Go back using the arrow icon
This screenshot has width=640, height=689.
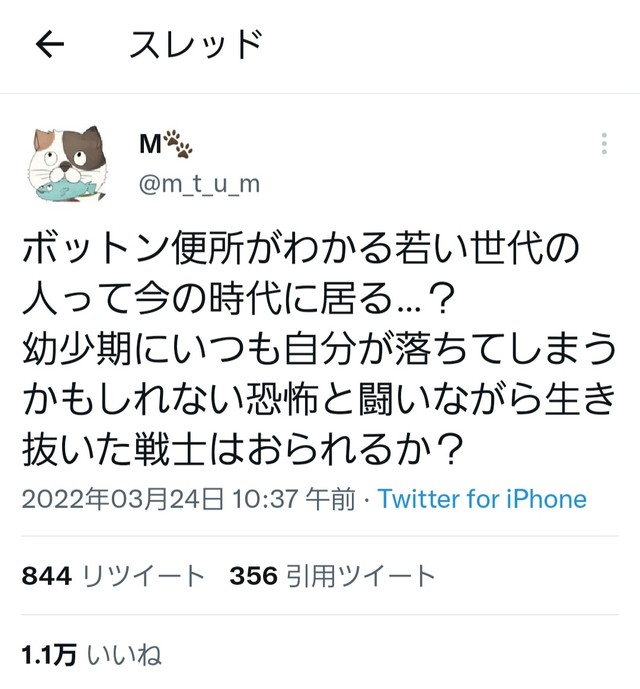pyautogui.click(x=49, y=46)
